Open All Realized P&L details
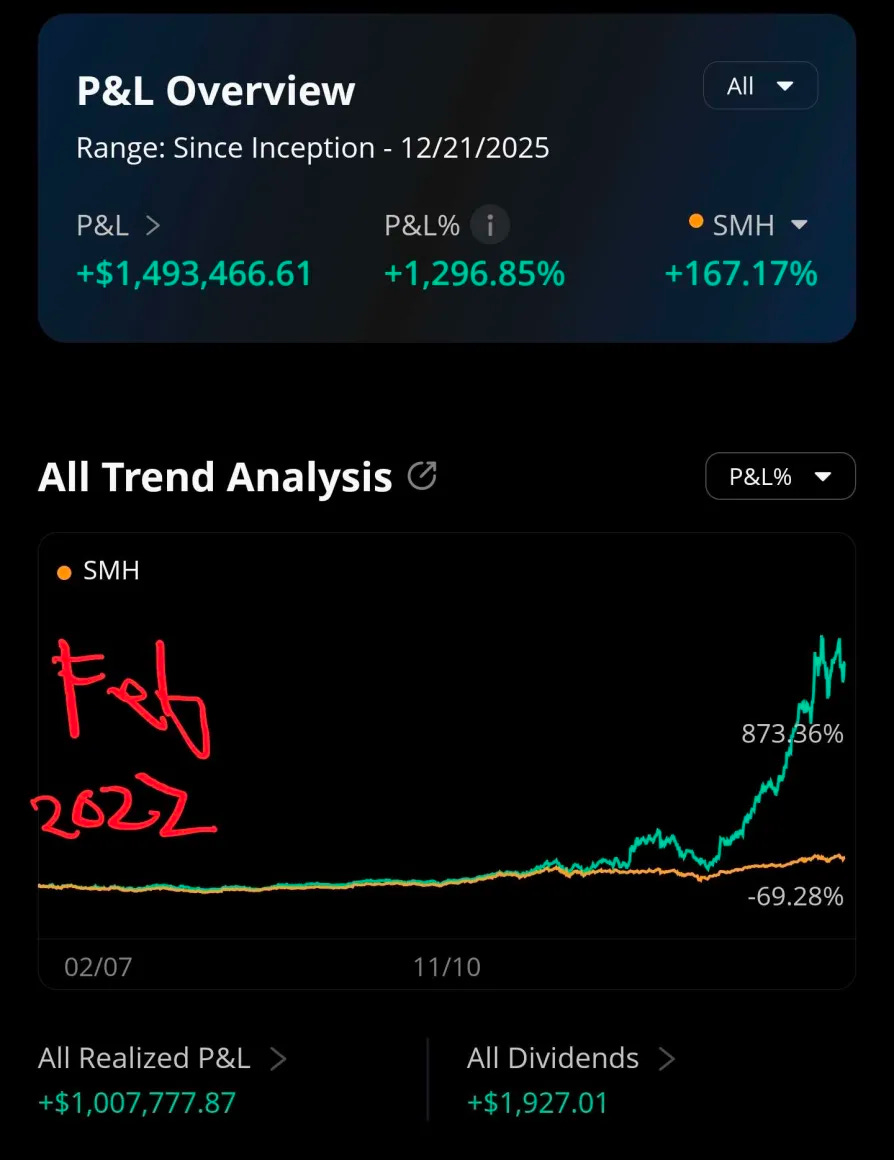This screenshot has height=1160, width=894. click(x=278, y=1059)
